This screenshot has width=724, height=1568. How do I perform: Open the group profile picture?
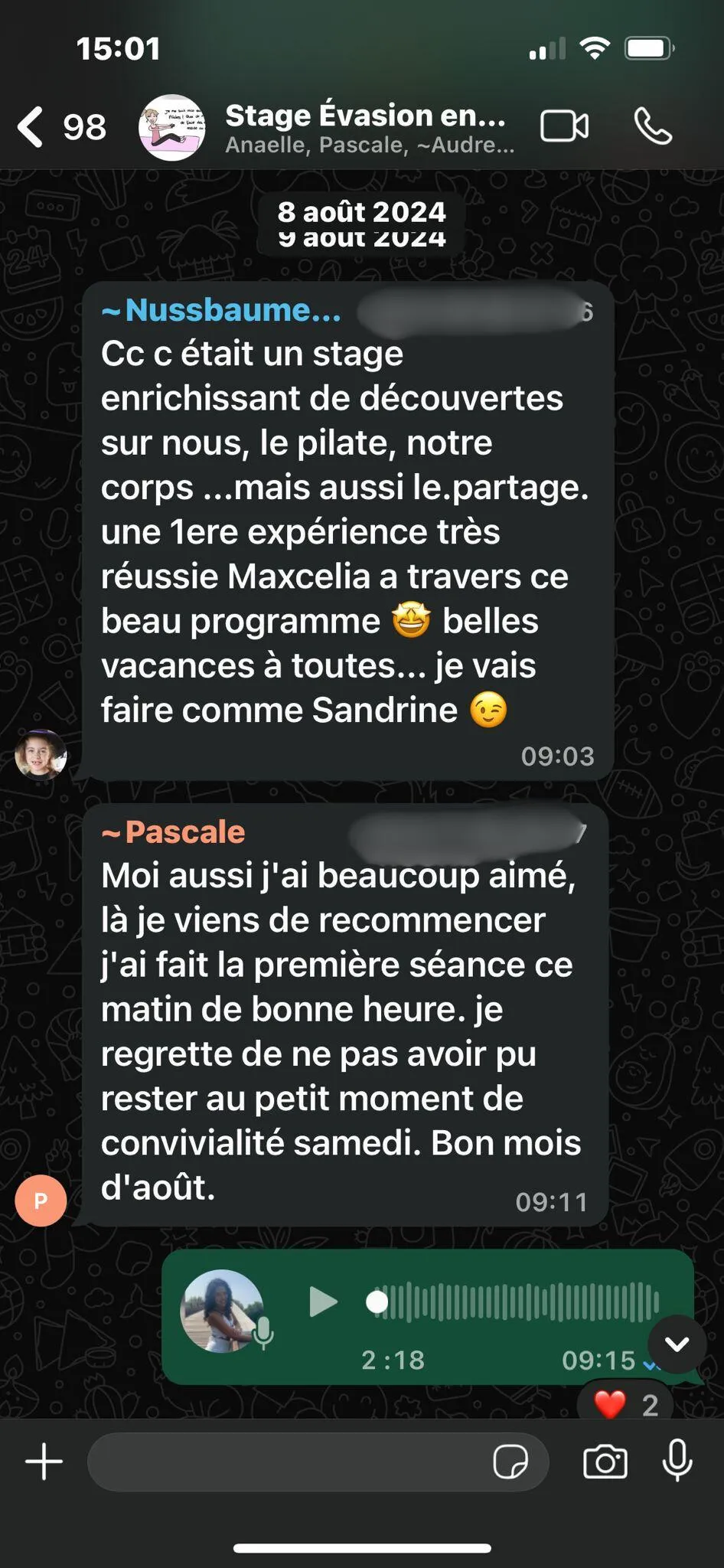(x=171, y=127)
